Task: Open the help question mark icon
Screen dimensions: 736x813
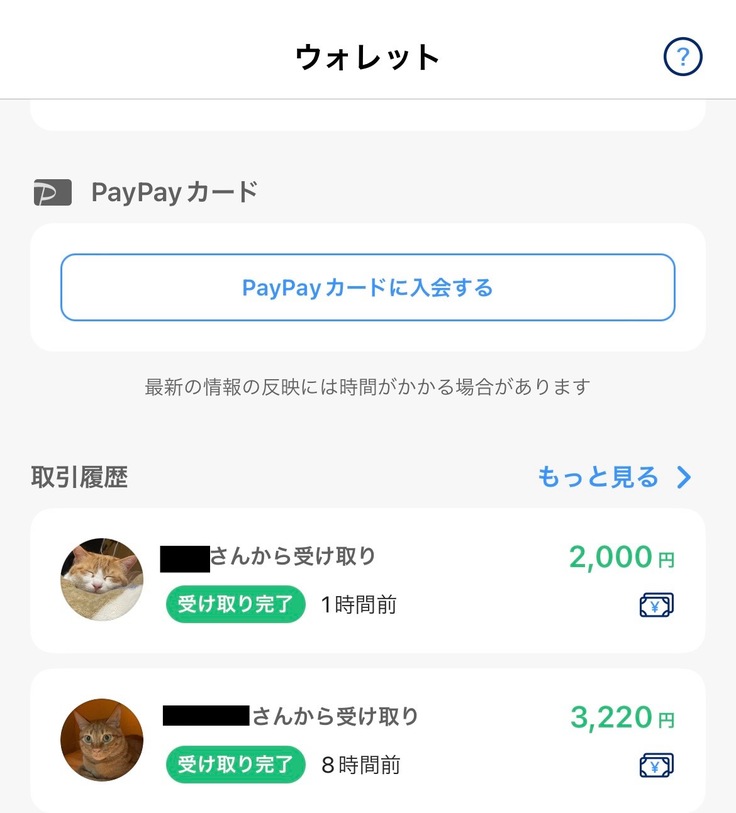Action: (x=683, y=57)
